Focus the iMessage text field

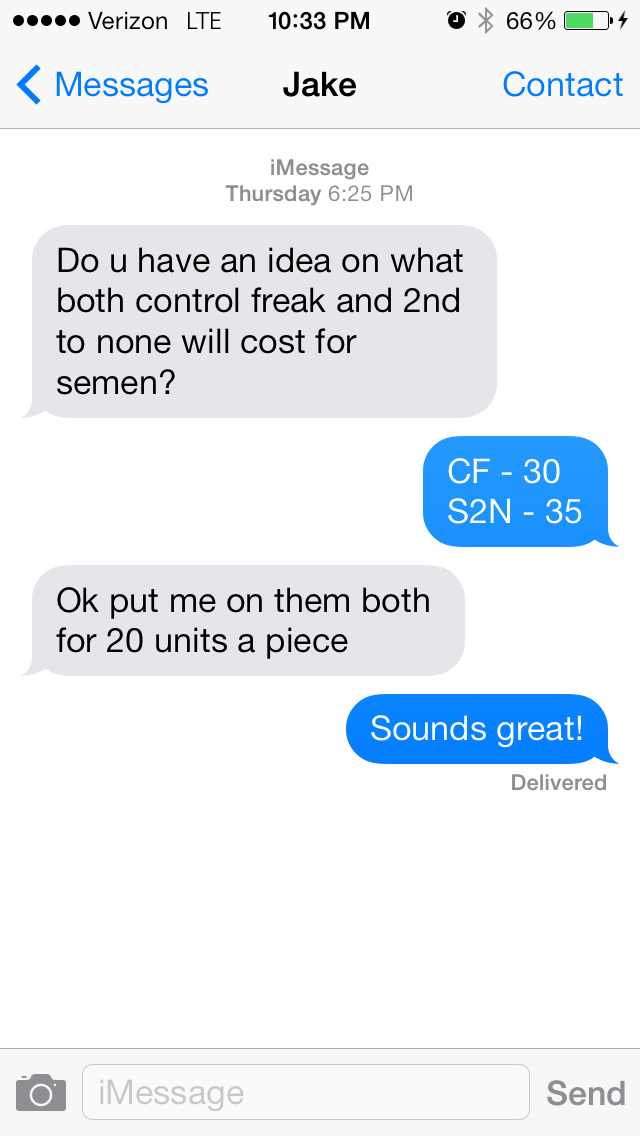(x=305, y=1092)
